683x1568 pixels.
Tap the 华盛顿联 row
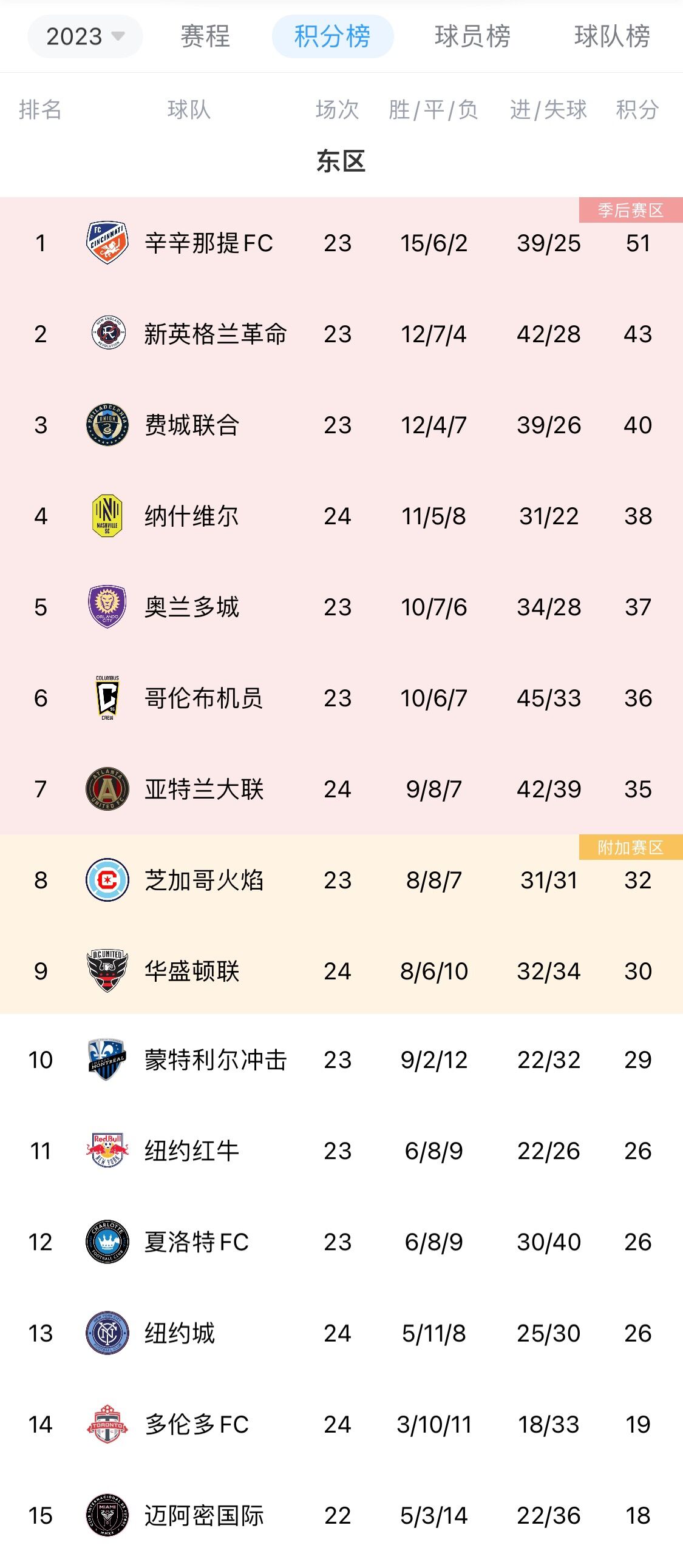click(x=192, y=971)
